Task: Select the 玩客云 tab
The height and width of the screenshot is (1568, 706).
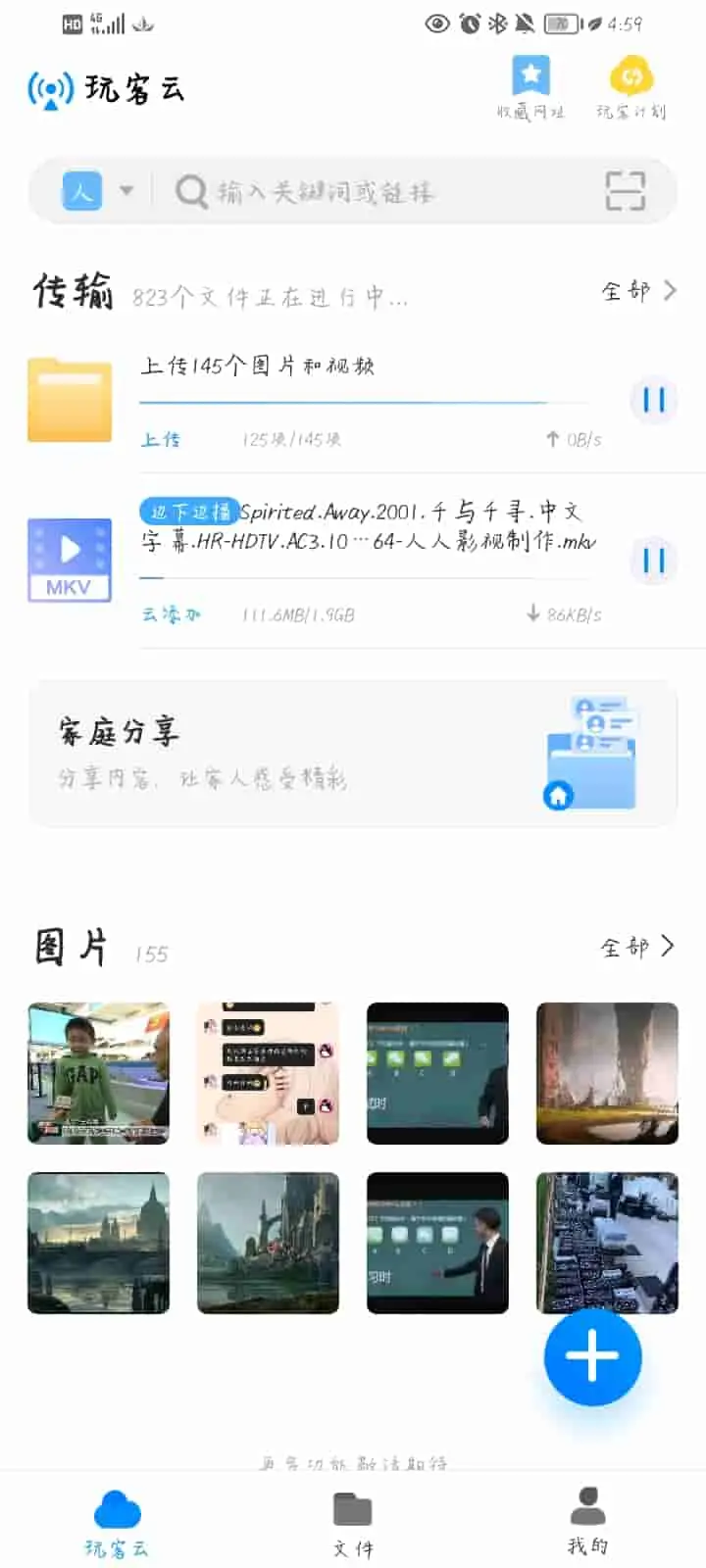Action: [x=118, y=1524]
